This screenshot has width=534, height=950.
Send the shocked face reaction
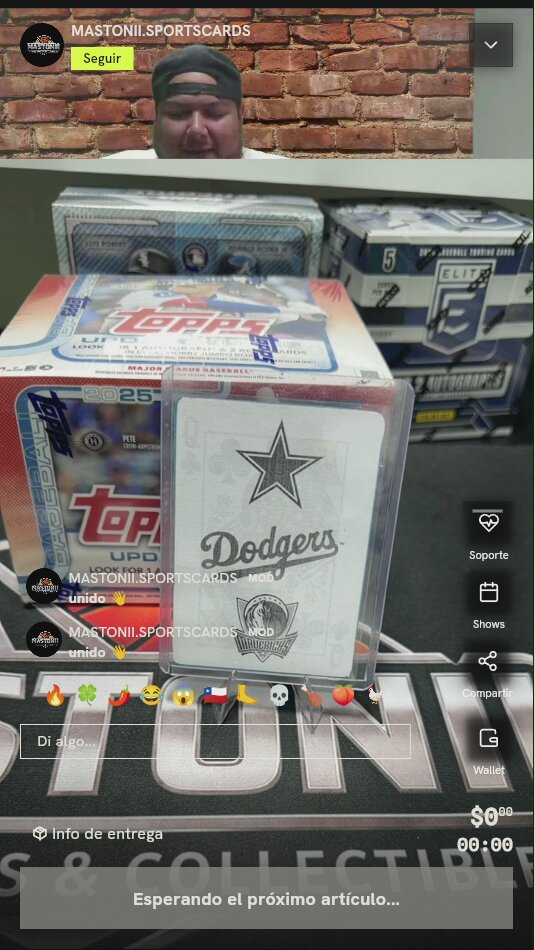182,697
